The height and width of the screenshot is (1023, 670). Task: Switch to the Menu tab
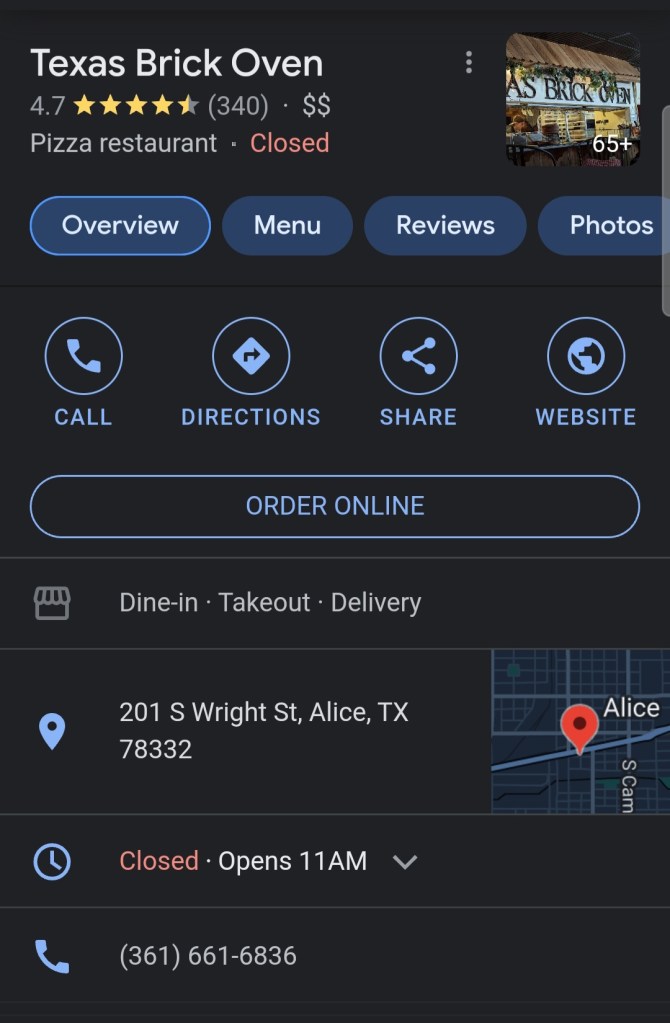click(x=287, y=225)
